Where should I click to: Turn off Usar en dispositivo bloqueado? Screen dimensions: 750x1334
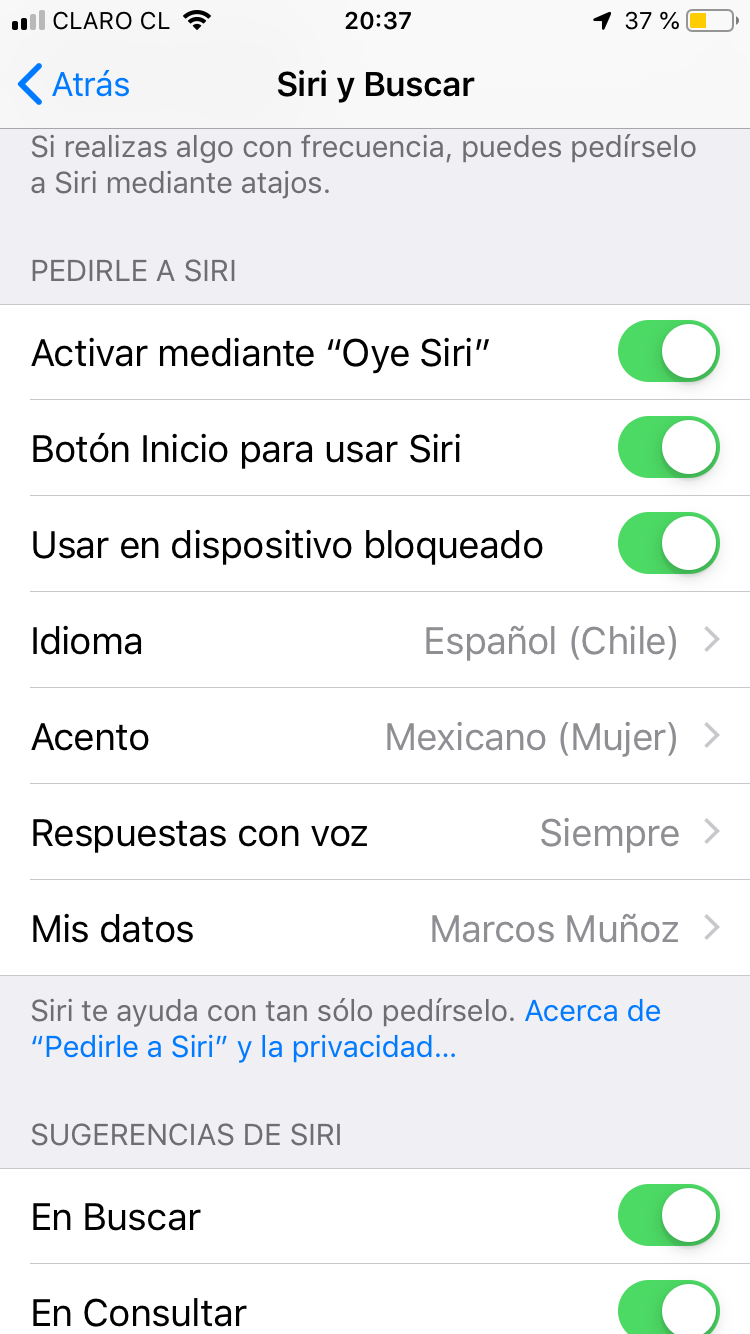pos(668,544)
